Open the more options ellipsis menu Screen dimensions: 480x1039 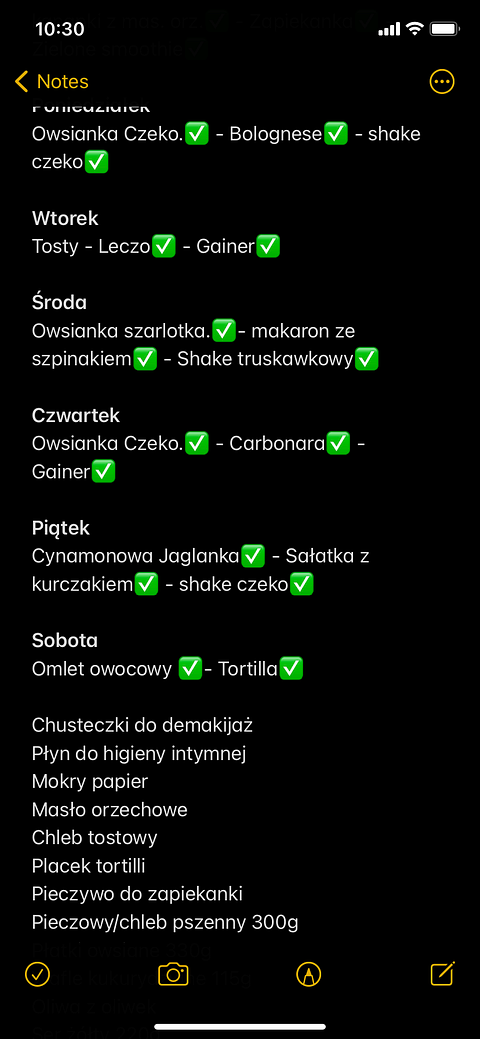click(442, 82)
